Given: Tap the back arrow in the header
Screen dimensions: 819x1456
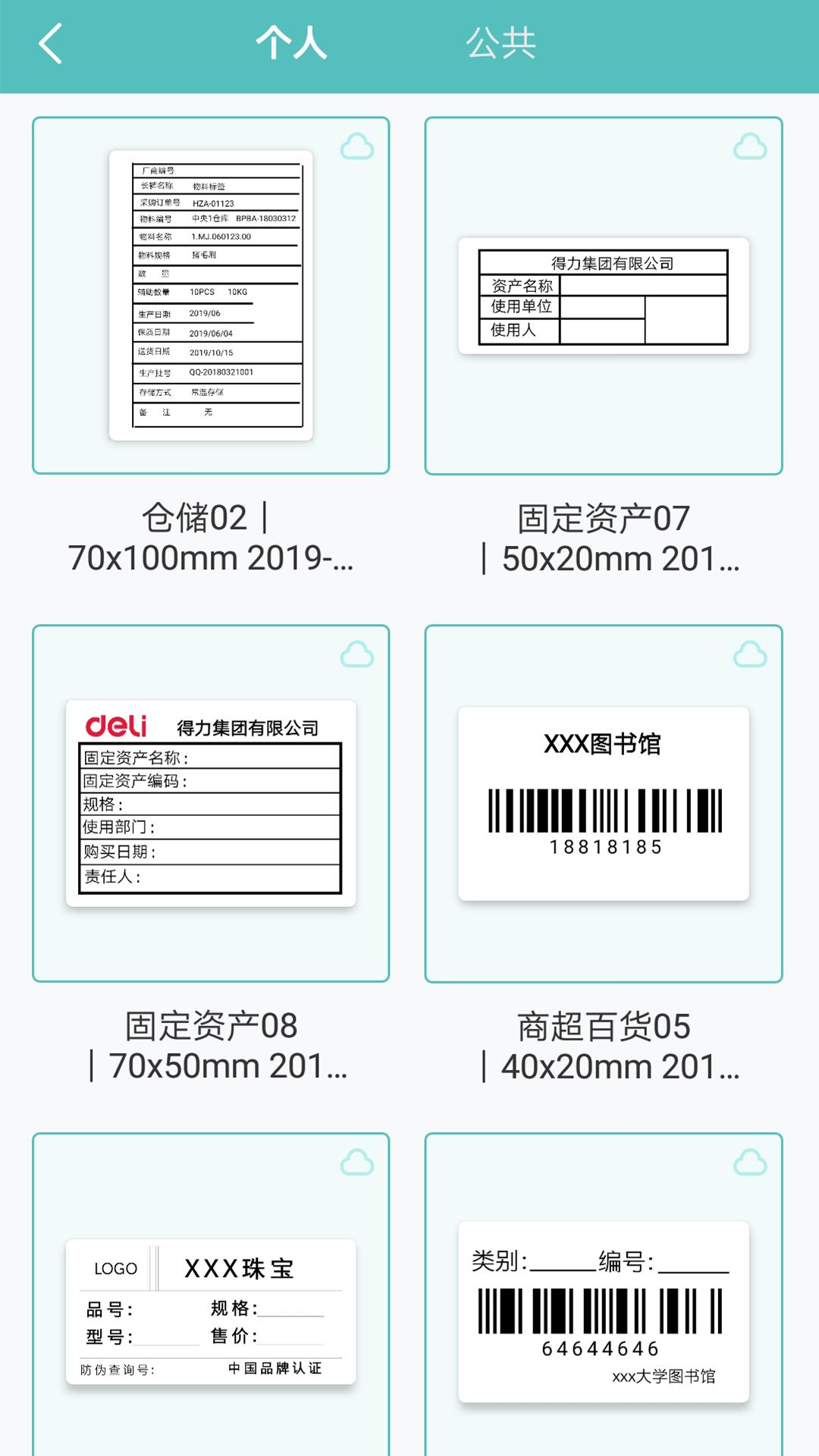Looking at the screenshot, I should (50, 43).
